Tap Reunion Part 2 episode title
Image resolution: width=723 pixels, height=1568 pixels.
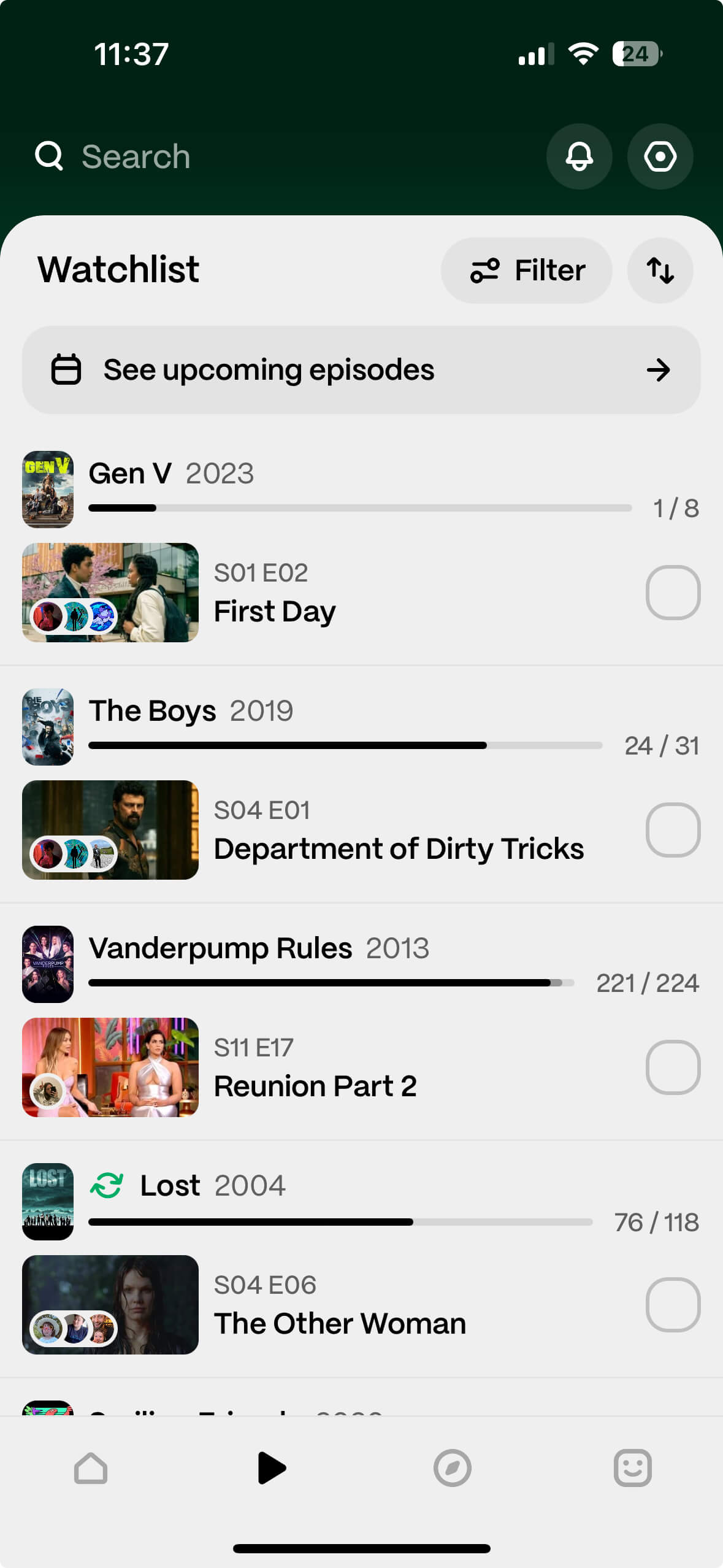click(316, 1085)
